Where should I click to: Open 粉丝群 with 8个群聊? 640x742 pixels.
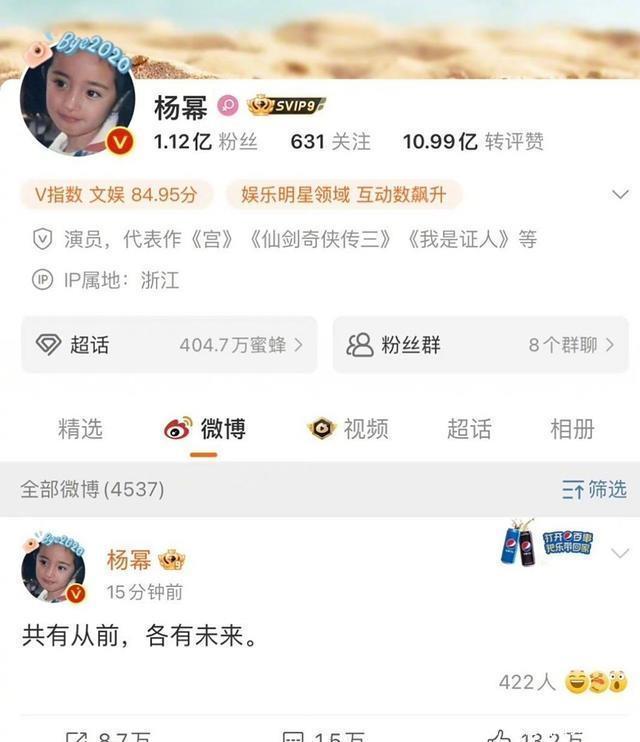[480, 345]
